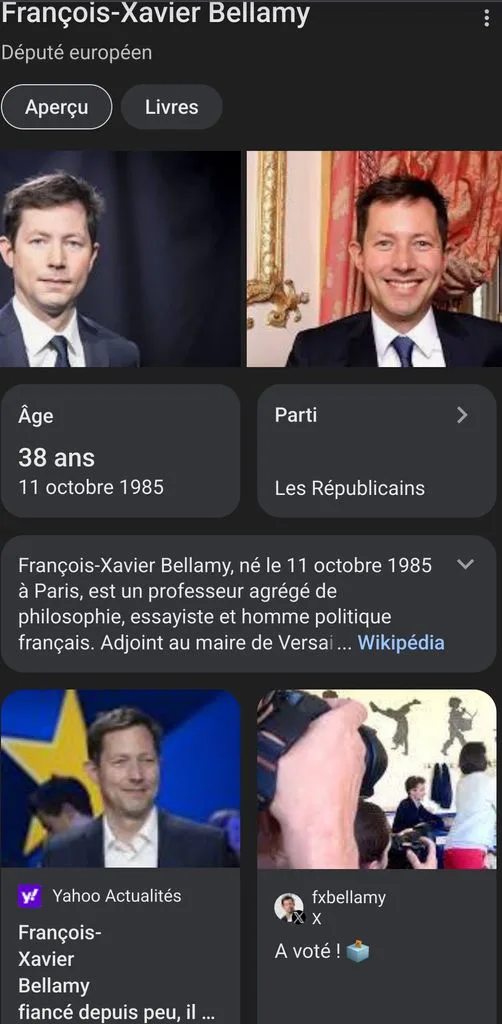Open the portrait photo with dark background

coord(120,259)
